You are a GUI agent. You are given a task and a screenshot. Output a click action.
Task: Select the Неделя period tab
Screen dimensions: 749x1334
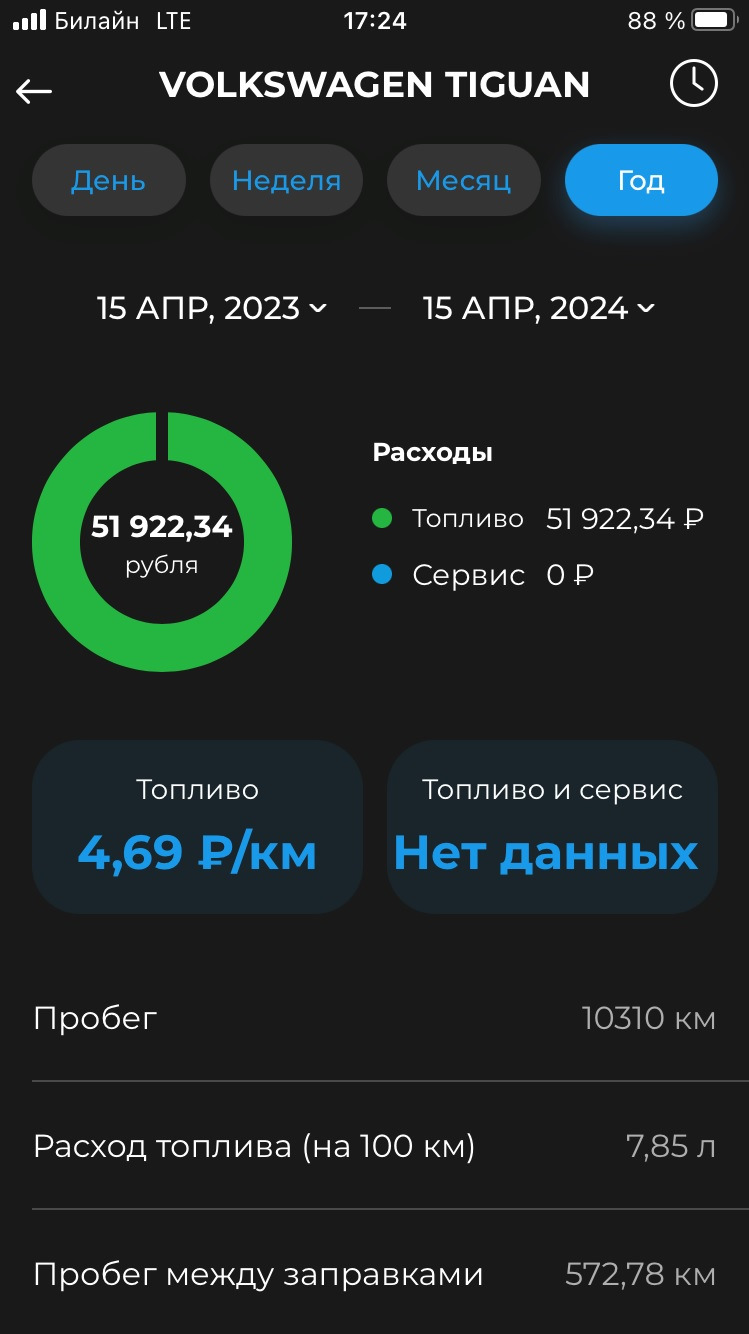point(286,181)
